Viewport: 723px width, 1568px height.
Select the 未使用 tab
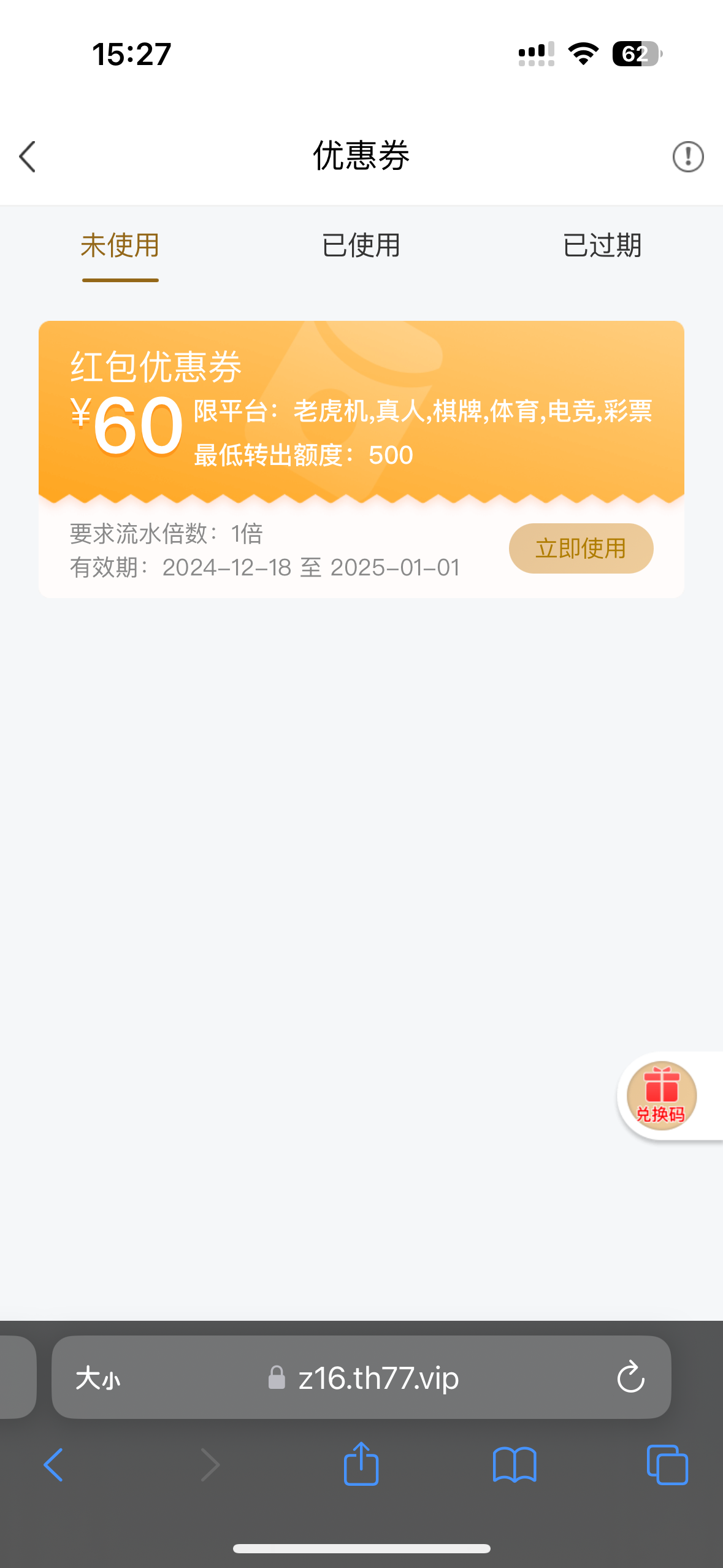120,246
